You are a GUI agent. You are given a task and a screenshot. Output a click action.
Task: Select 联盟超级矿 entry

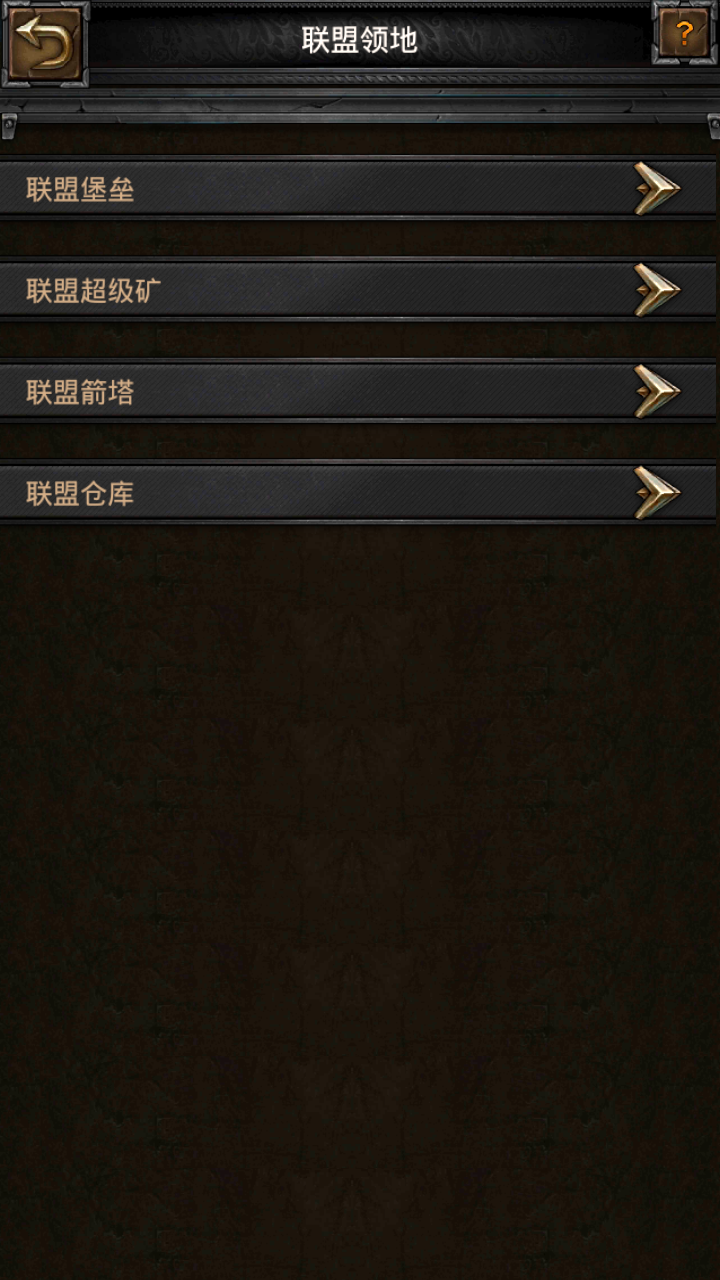coord(358,290)
